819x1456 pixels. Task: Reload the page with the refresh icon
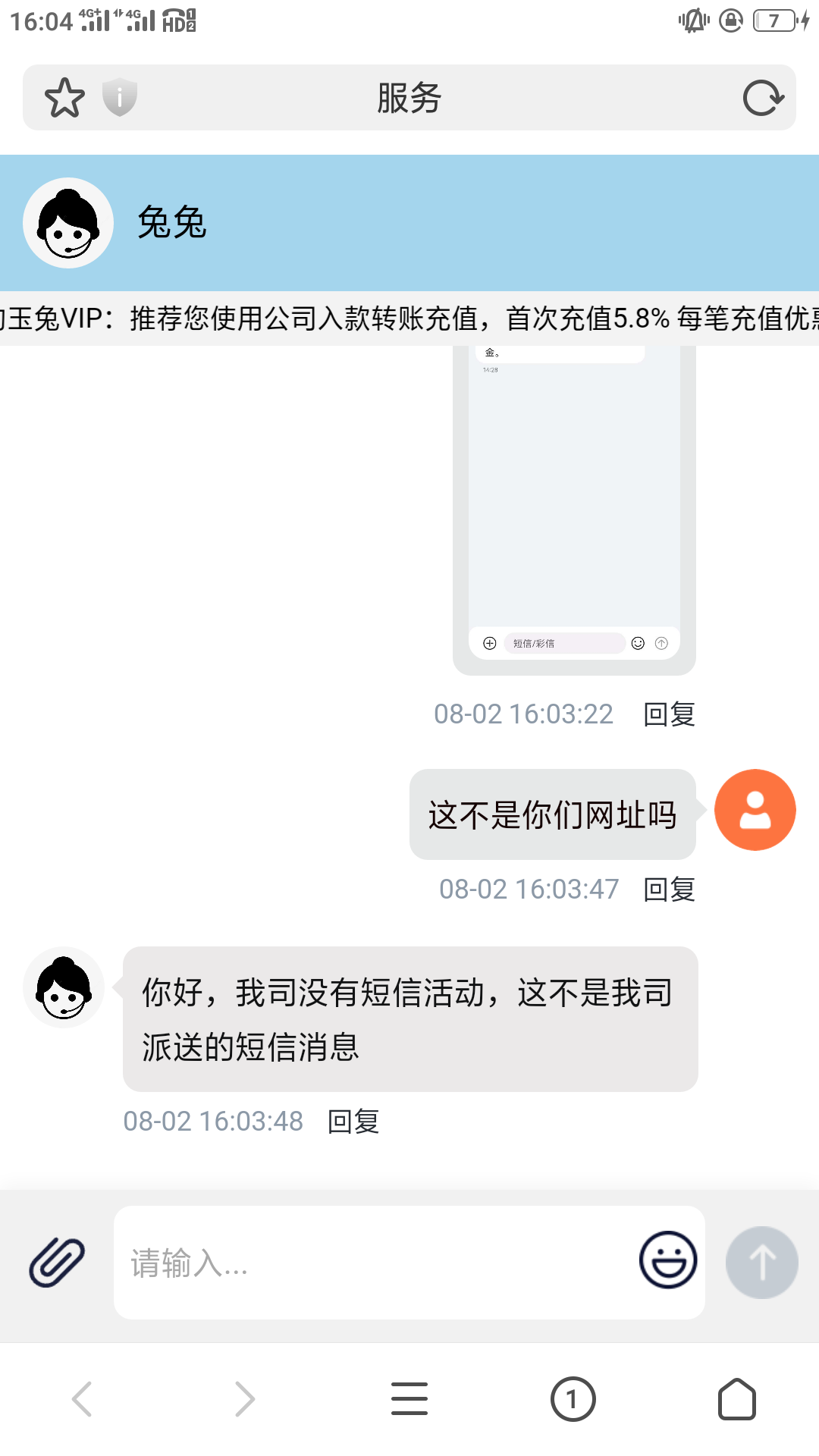point(762,98)
